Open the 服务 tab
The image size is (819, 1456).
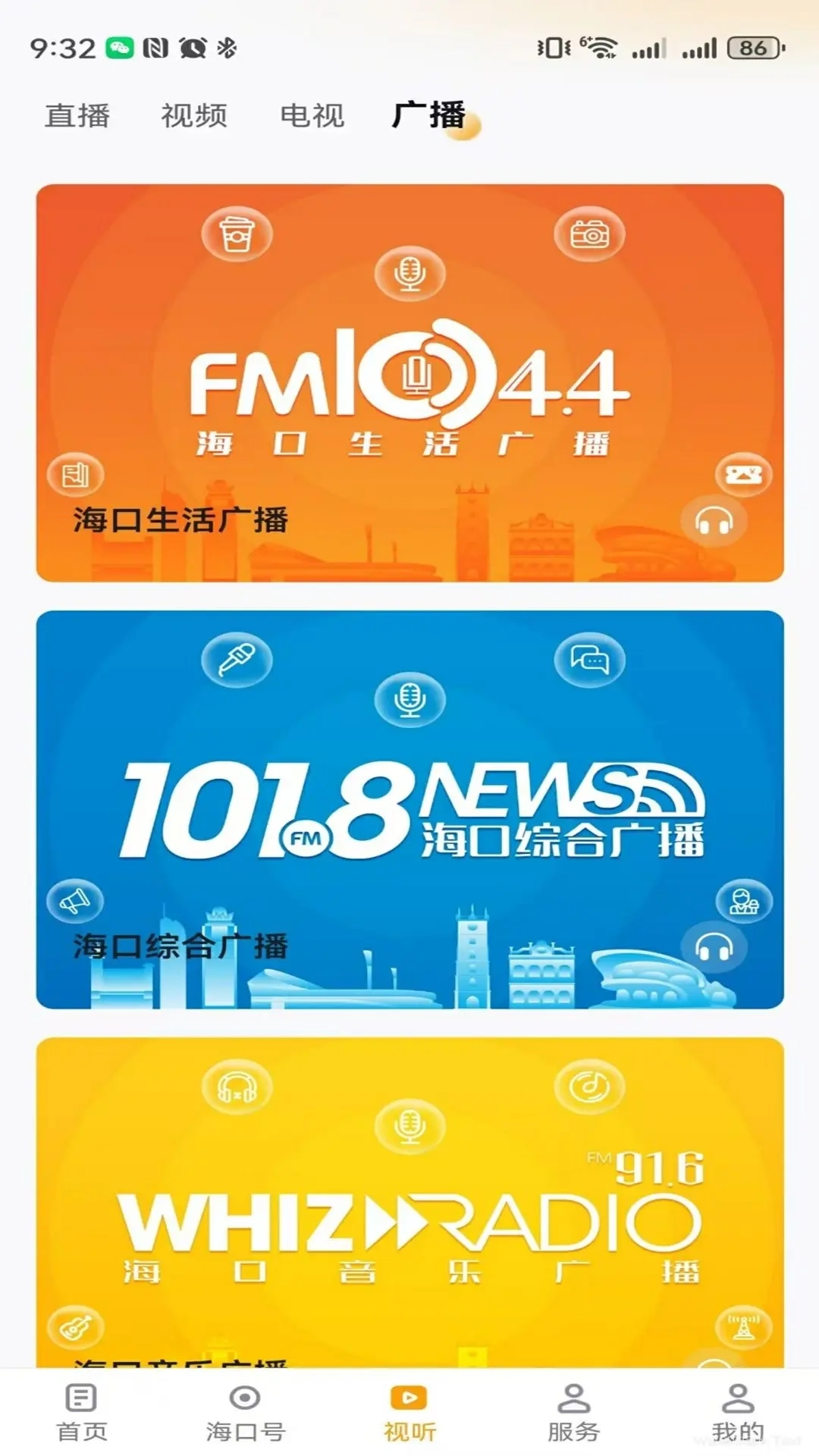(573, 1414)
